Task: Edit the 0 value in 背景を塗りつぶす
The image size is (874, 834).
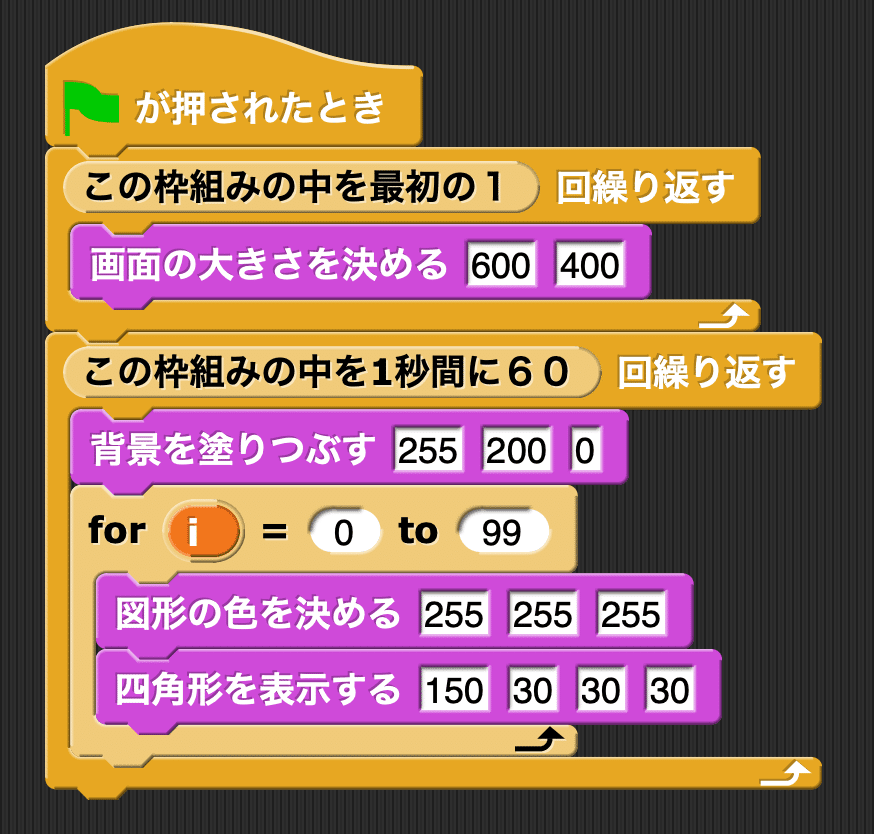Action: [x=585, y=452]
